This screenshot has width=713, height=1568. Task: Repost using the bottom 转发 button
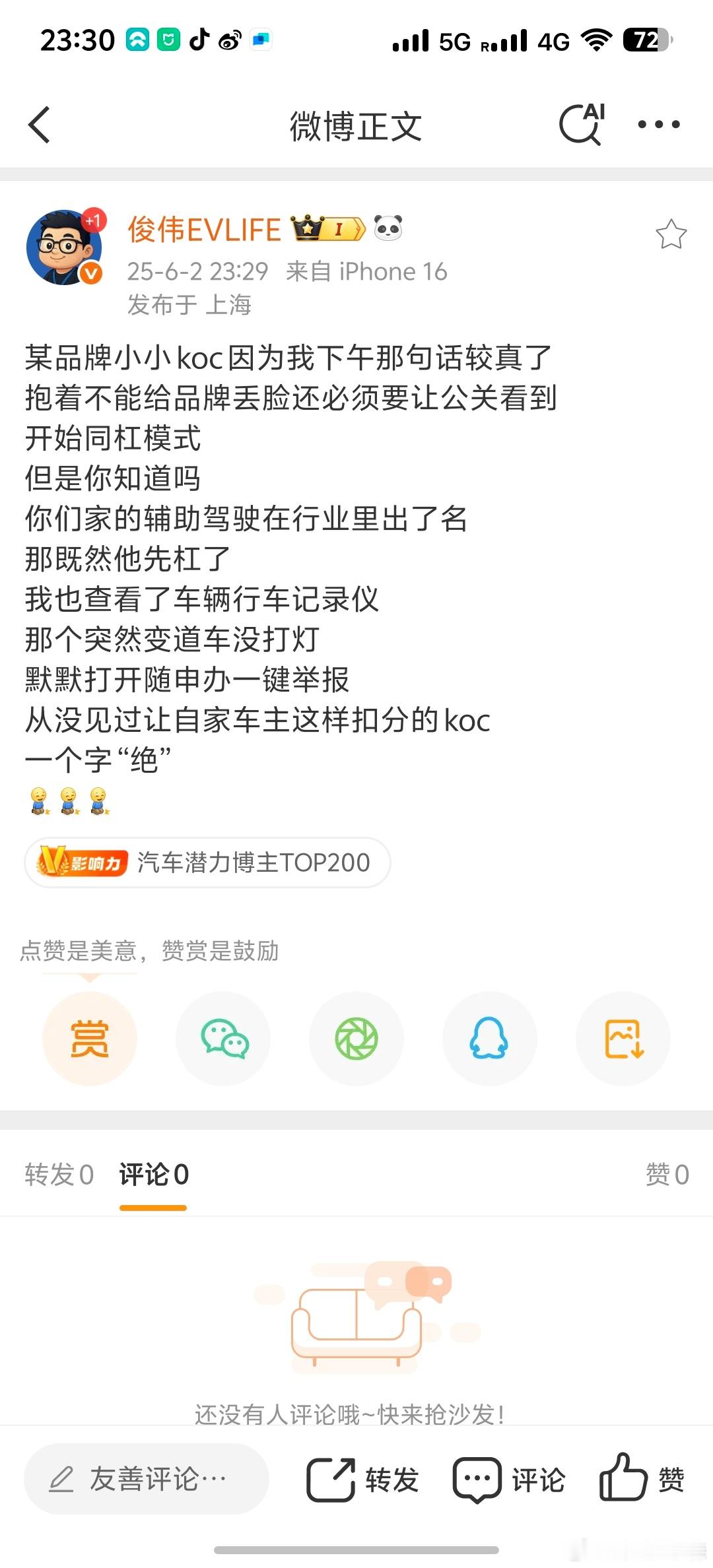pos(363,1479)
